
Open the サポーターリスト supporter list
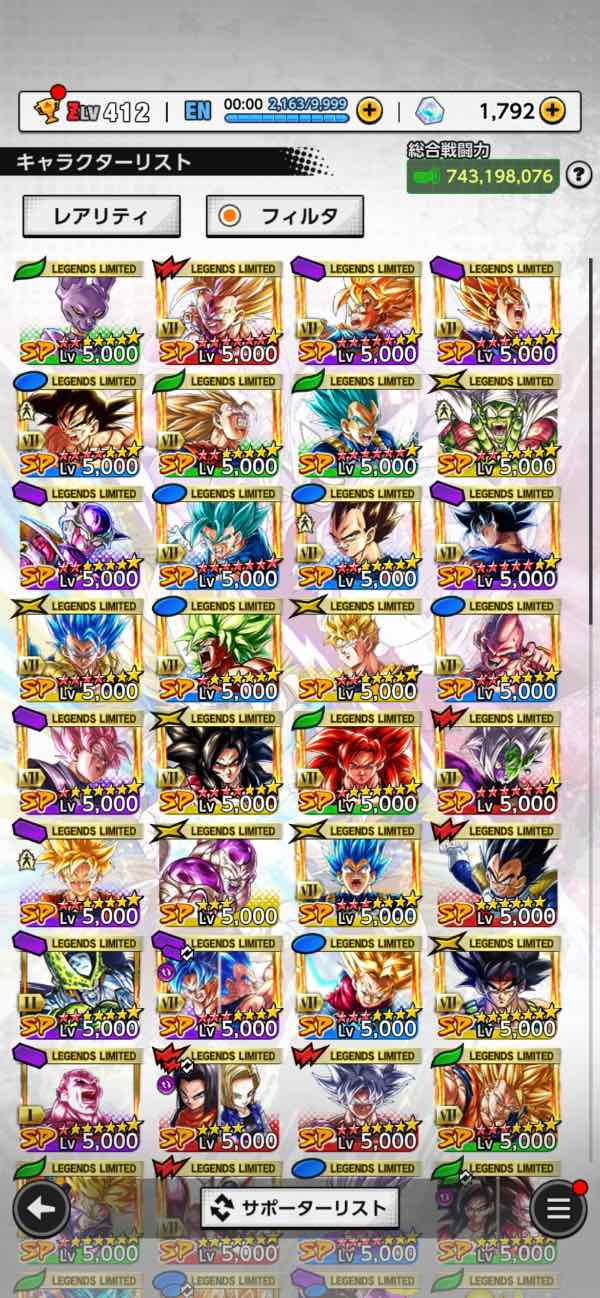pyautogui.click(x=300, y=1208)
